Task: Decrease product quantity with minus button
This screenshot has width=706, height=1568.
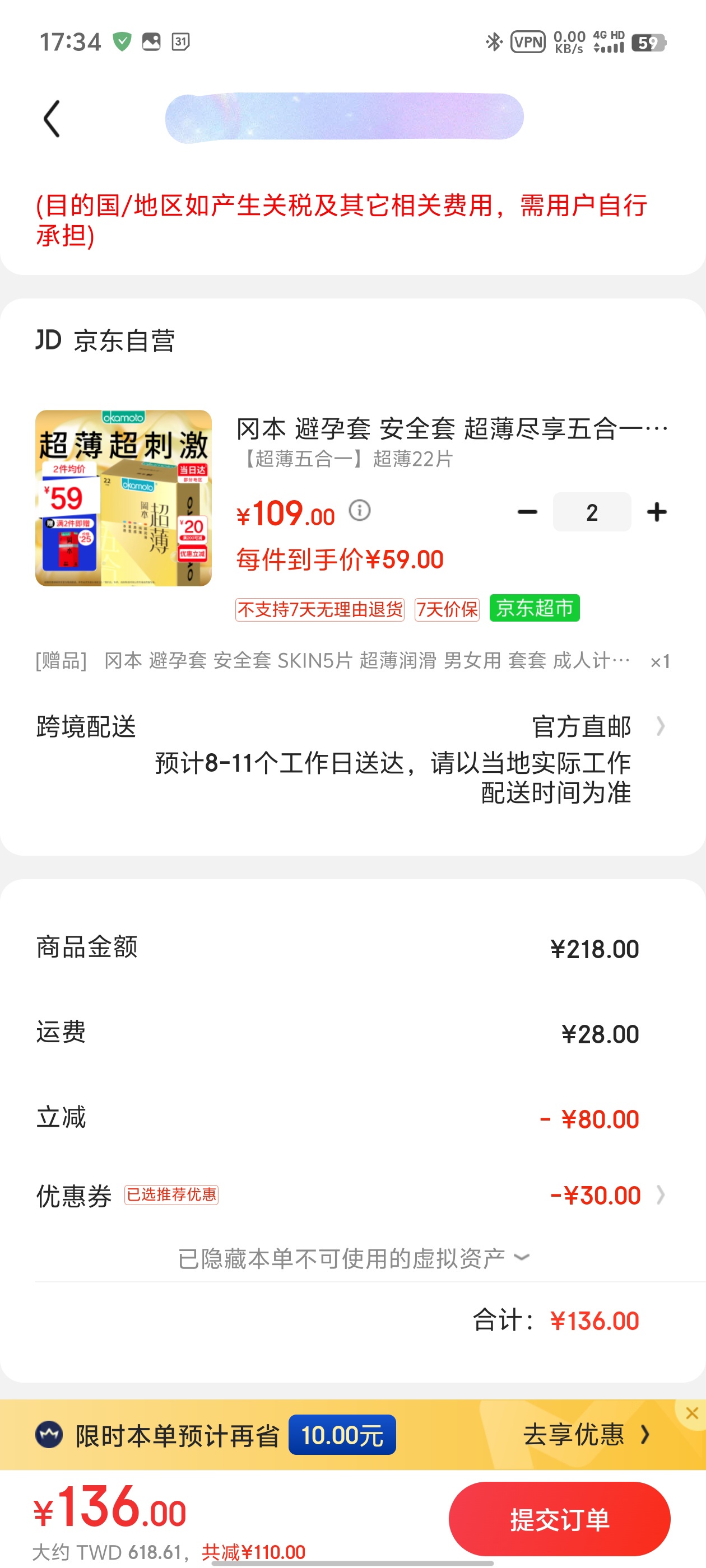Action: [527, 512]
